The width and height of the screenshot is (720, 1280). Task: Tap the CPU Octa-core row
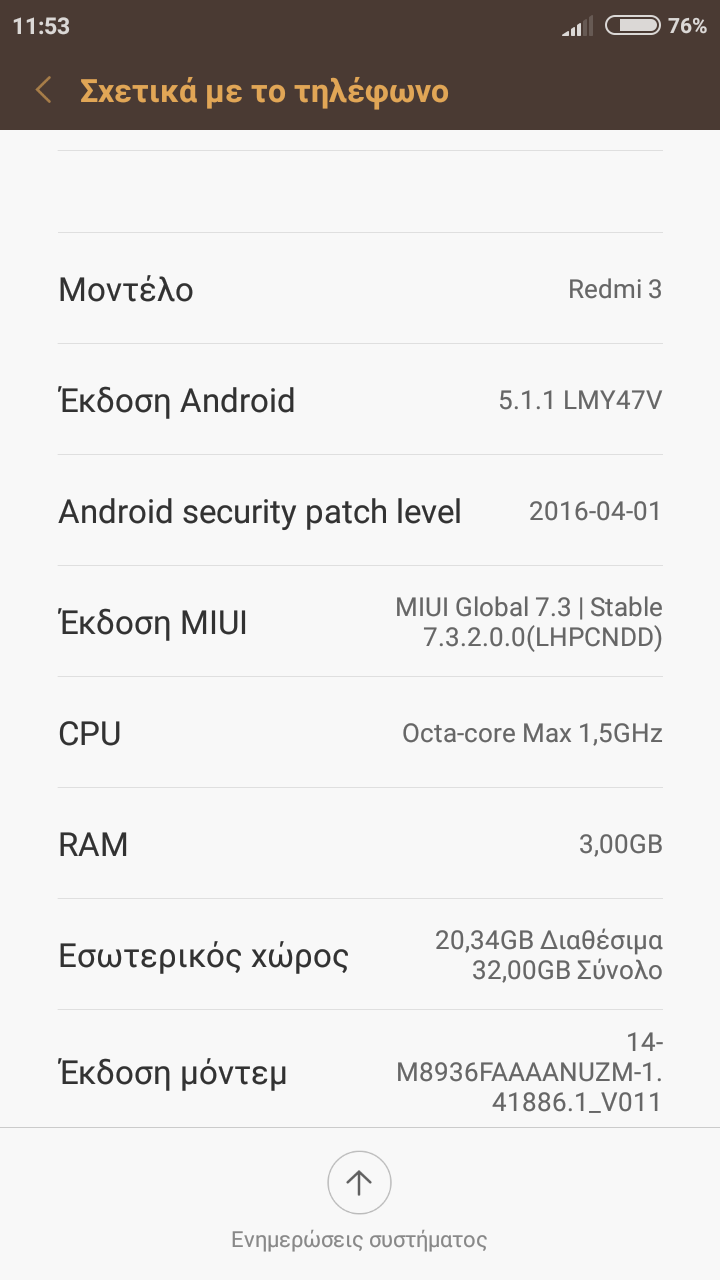tap(360, 734)
